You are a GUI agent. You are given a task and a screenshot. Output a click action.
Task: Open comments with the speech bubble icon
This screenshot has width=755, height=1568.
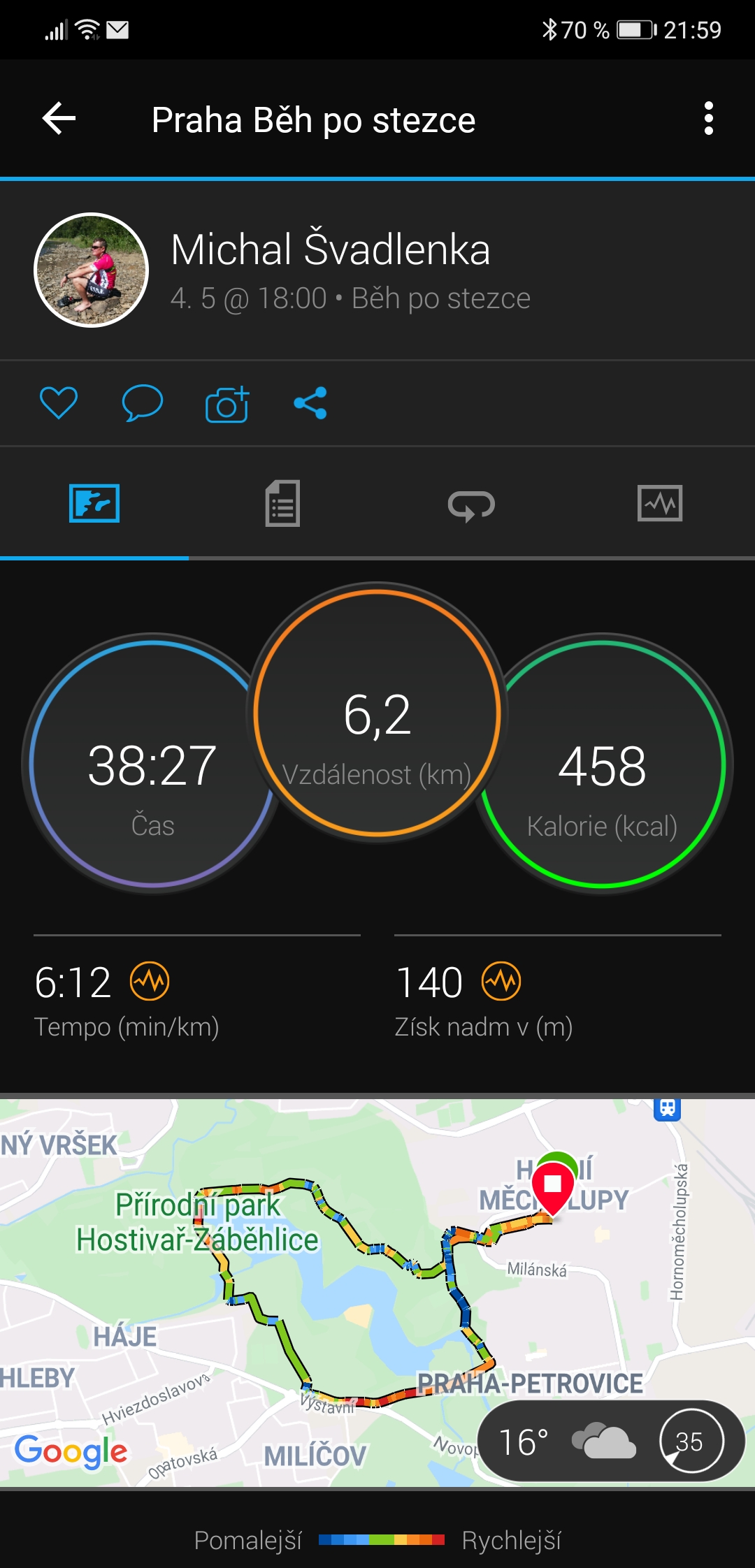(x=143, y=403)
